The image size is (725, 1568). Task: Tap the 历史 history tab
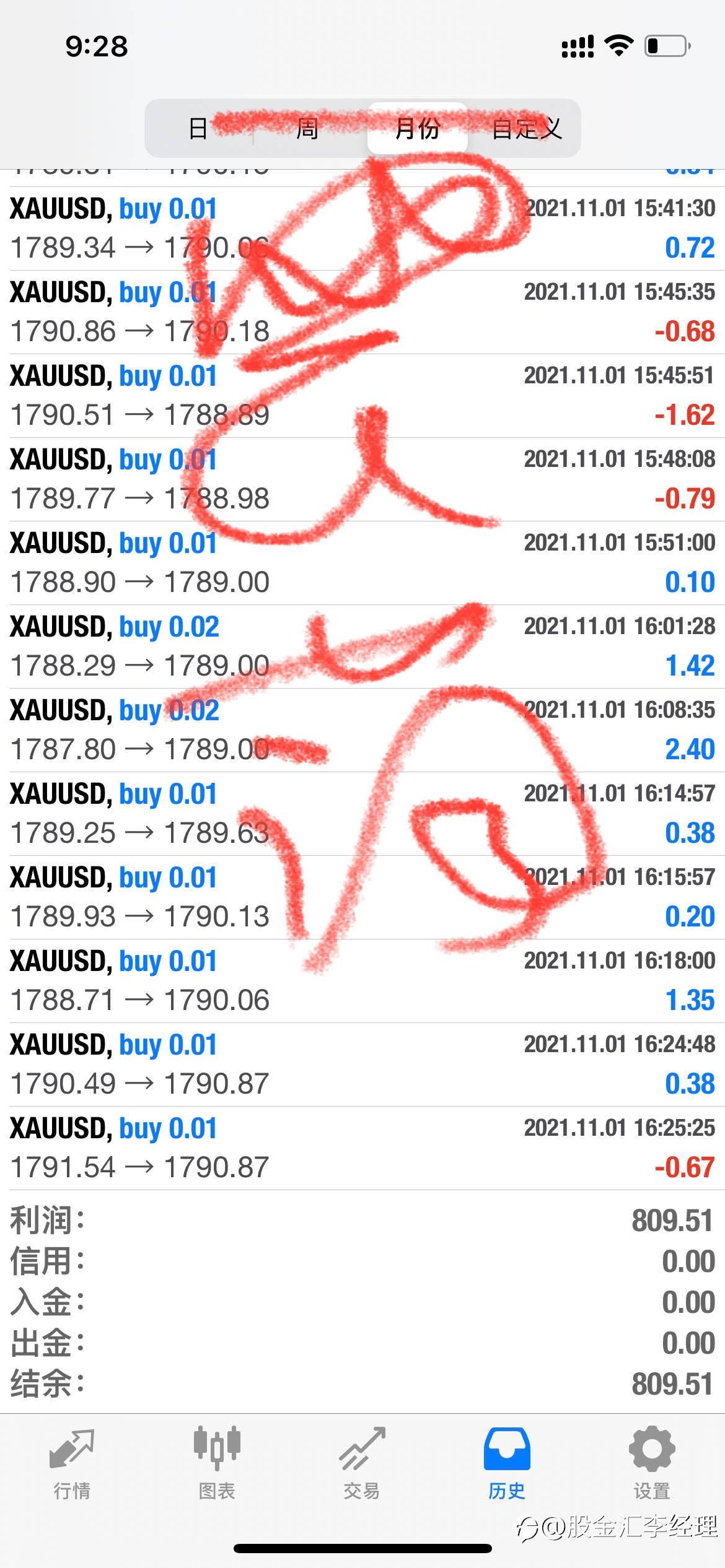point(507,1464)
